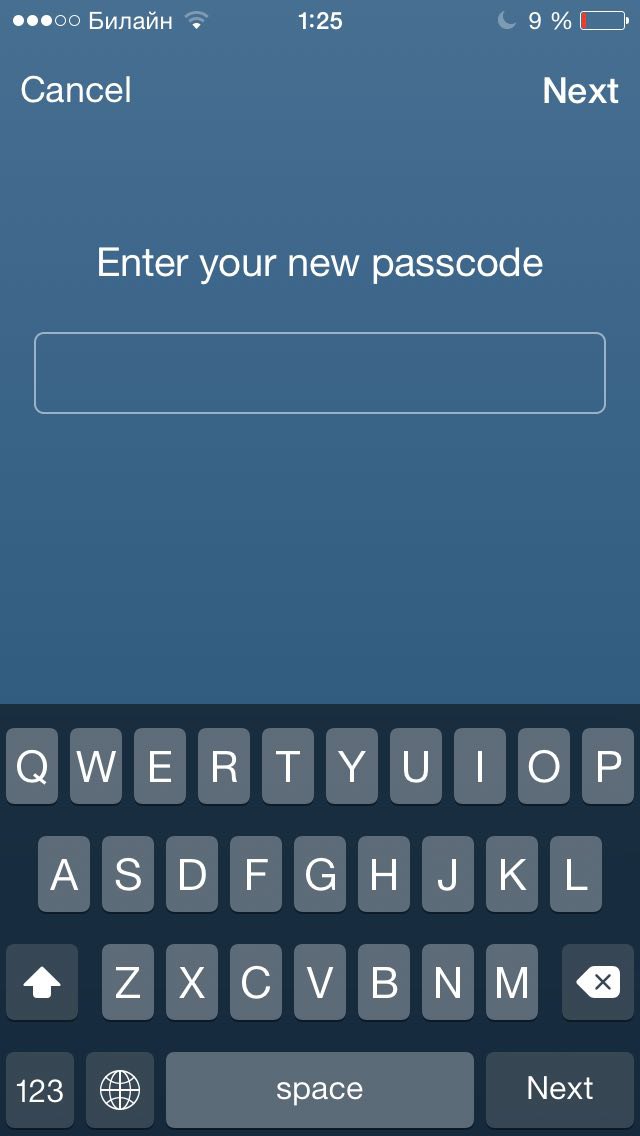Type the letter Q key
Image resolution: width=640 pixels, height=1136 pixels.
32,767
